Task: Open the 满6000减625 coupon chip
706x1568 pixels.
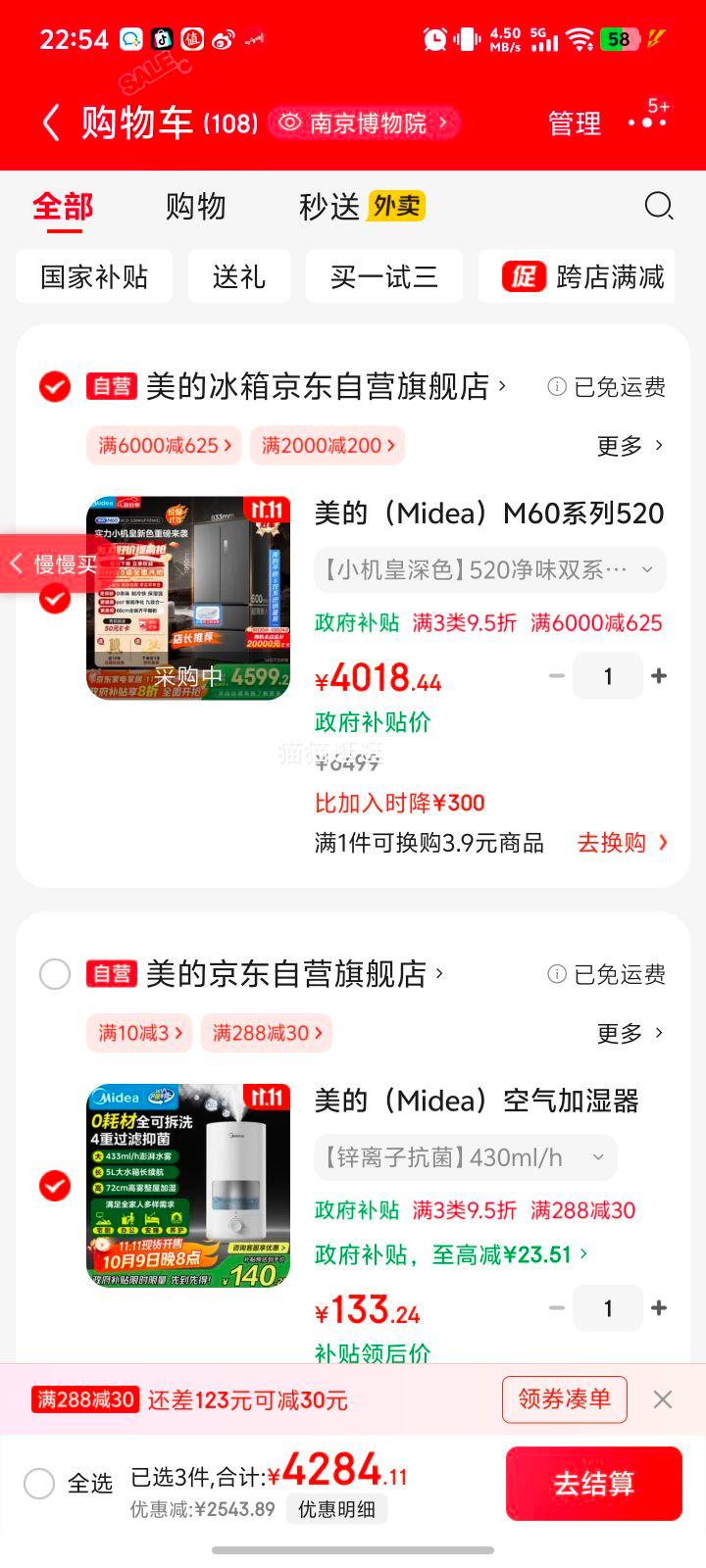Action: (x=165, y=446)
